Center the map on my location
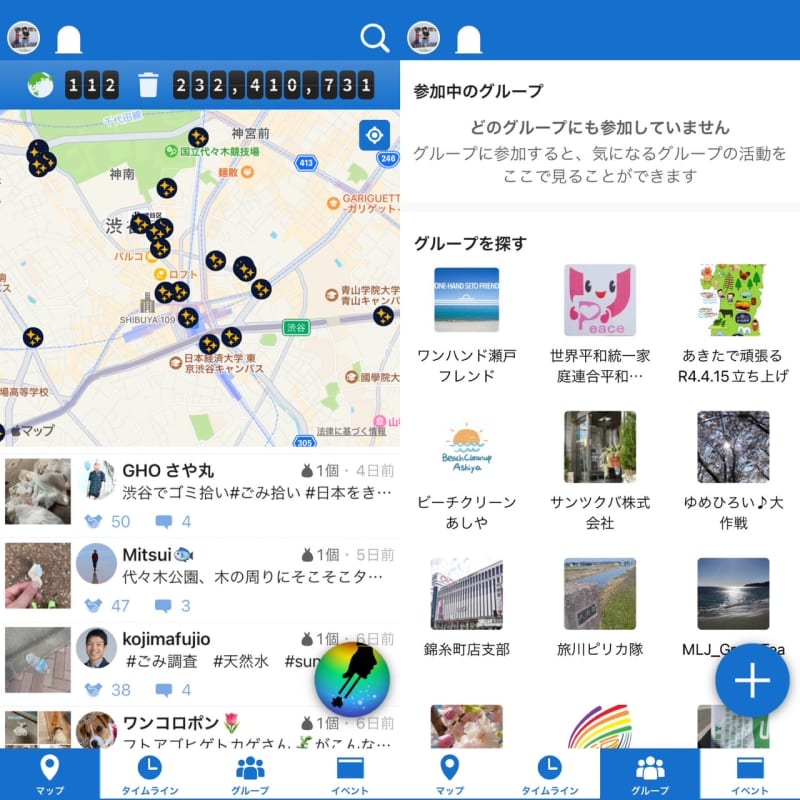 pos(374,135)
